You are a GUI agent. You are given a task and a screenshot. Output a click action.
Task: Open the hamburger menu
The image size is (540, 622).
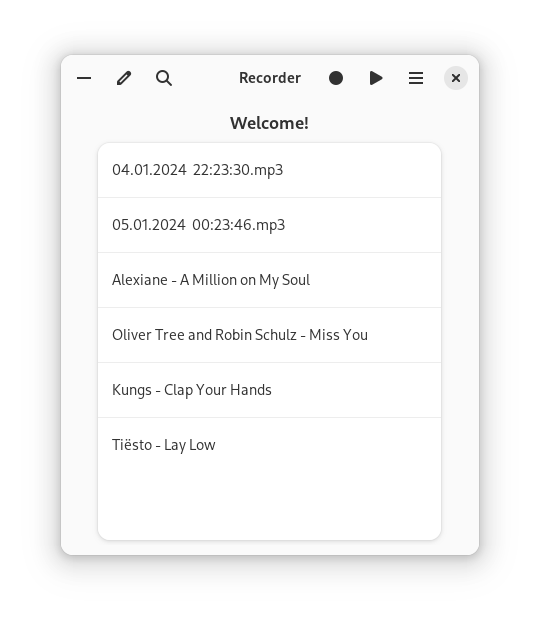coord(416,78)
